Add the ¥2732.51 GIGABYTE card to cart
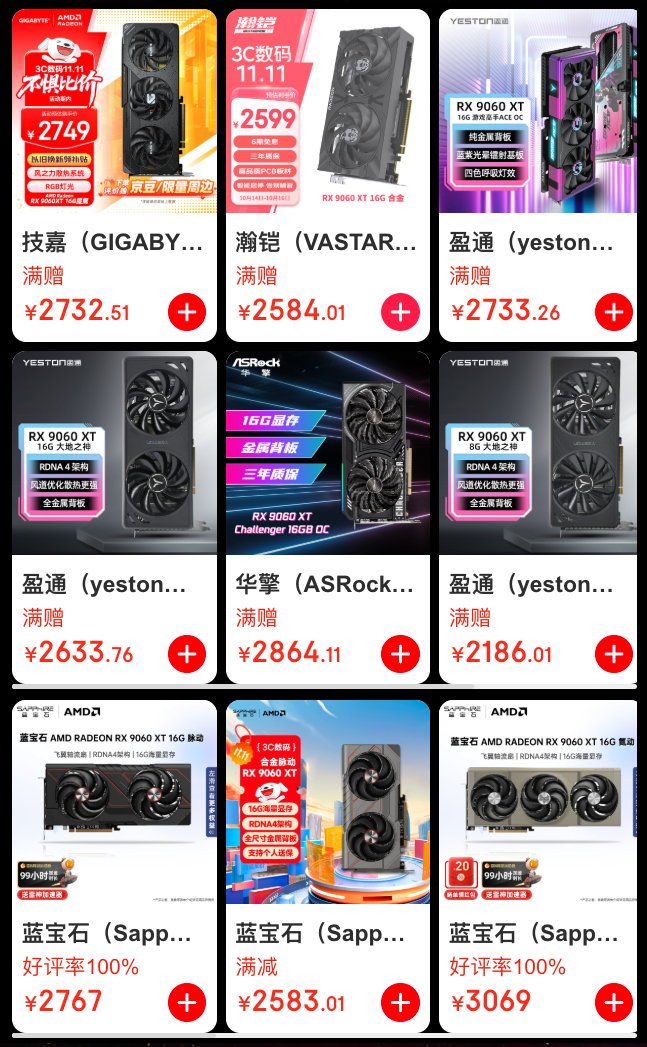Image resolution: width=647 pixels, height=1047 pixels. [x=187, y=312]
